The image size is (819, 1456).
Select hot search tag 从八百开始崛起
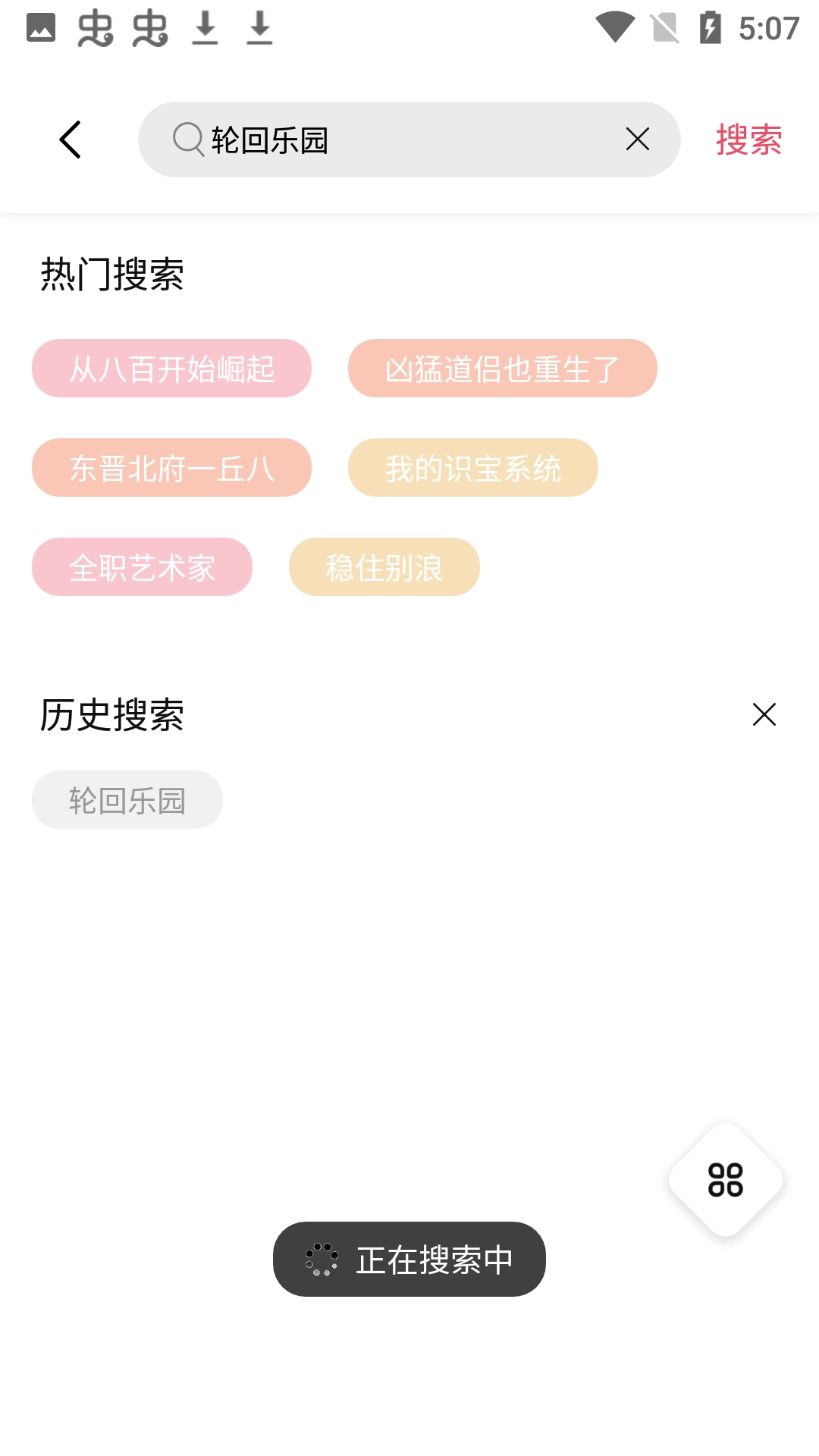[171, 368]
